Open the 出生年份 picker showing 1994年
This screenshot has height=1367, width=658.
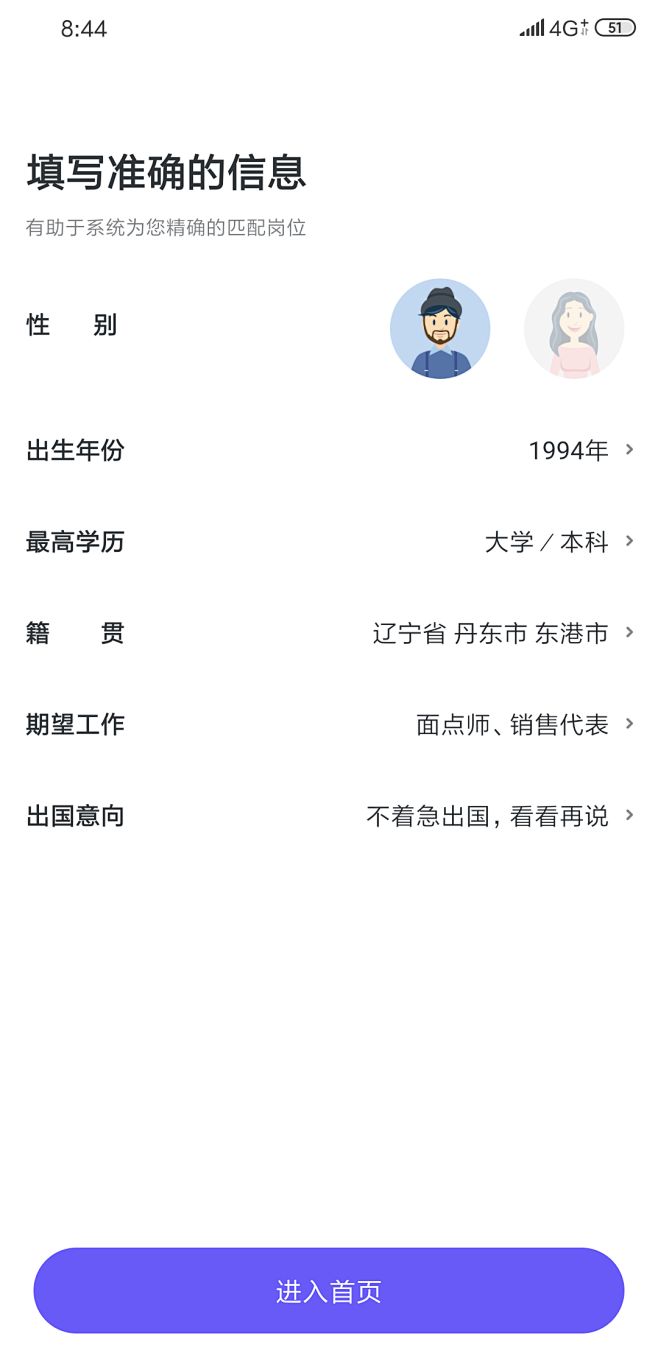coord(329,450)
